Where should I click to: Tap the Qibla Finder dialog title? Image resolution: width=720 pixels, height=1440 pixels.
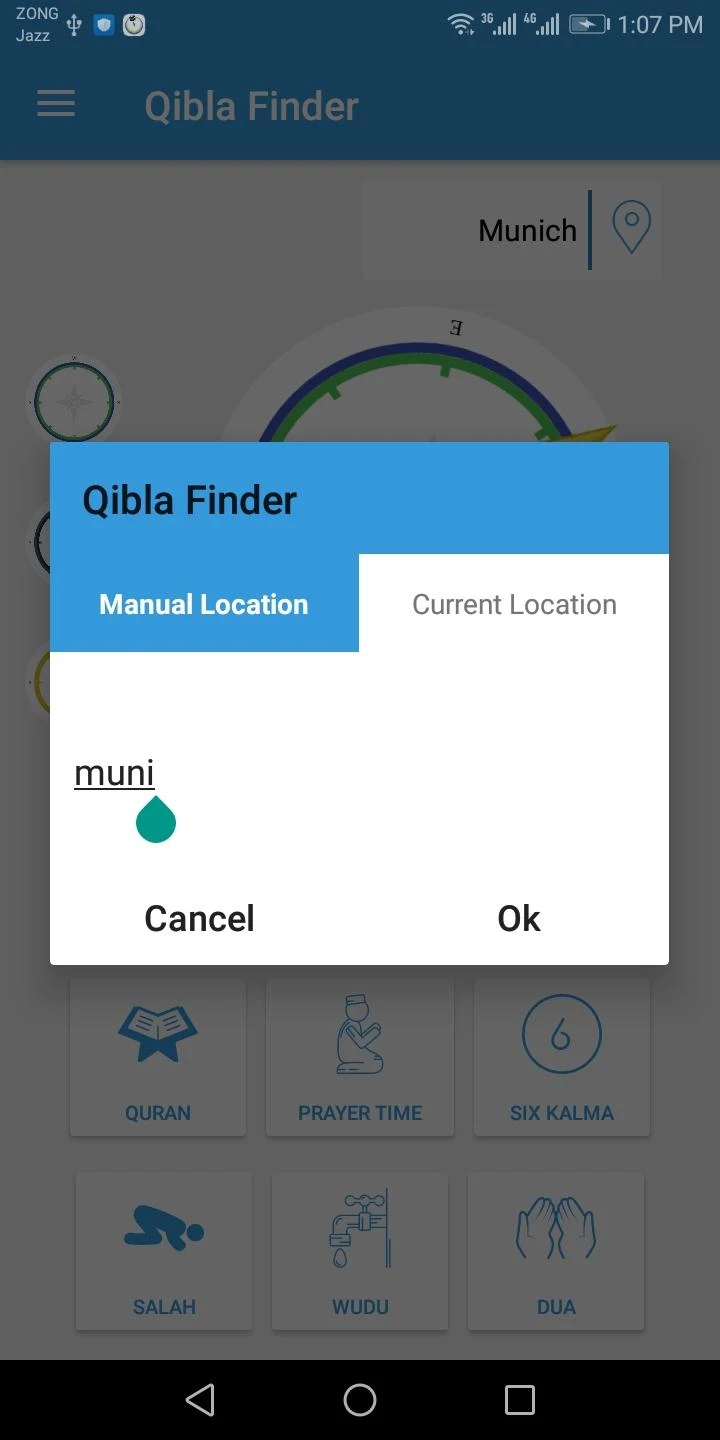pyautogui.click(x=189, y=498)
